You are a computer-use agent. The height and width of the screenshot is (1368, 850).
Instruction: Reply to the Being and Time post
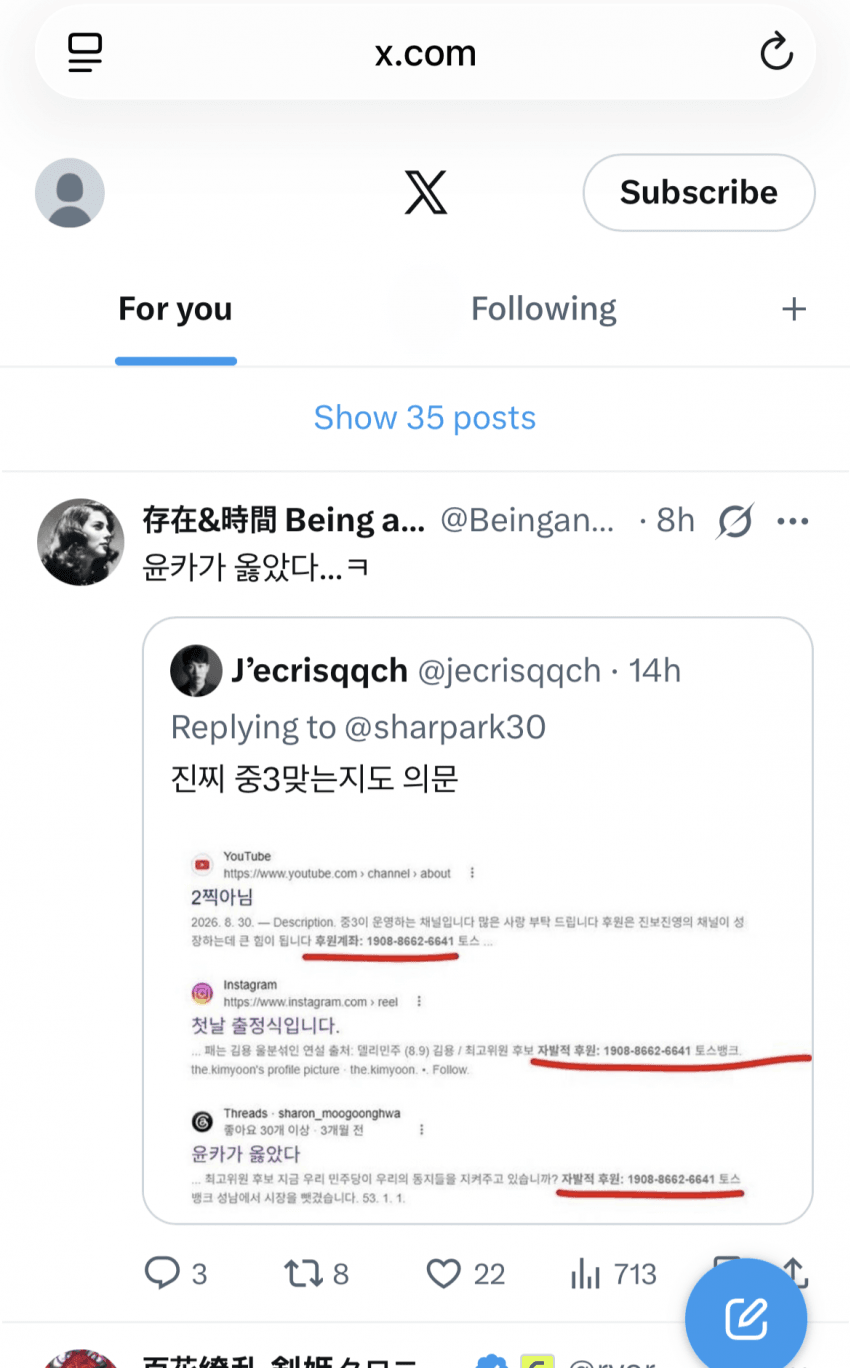[x=176, y=1274]
